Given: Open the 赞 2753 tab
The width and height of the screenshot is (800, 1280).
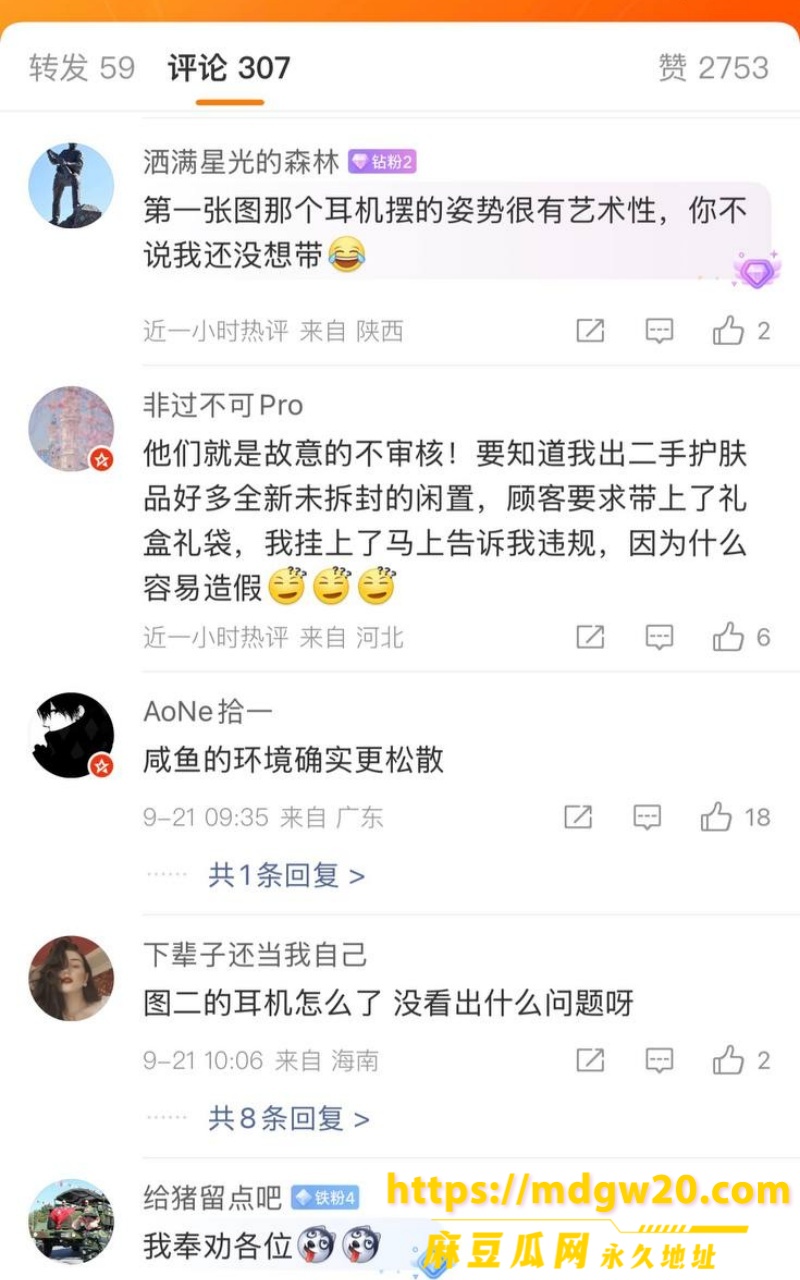Looking at the screenshot, I should tap(713, 68).
